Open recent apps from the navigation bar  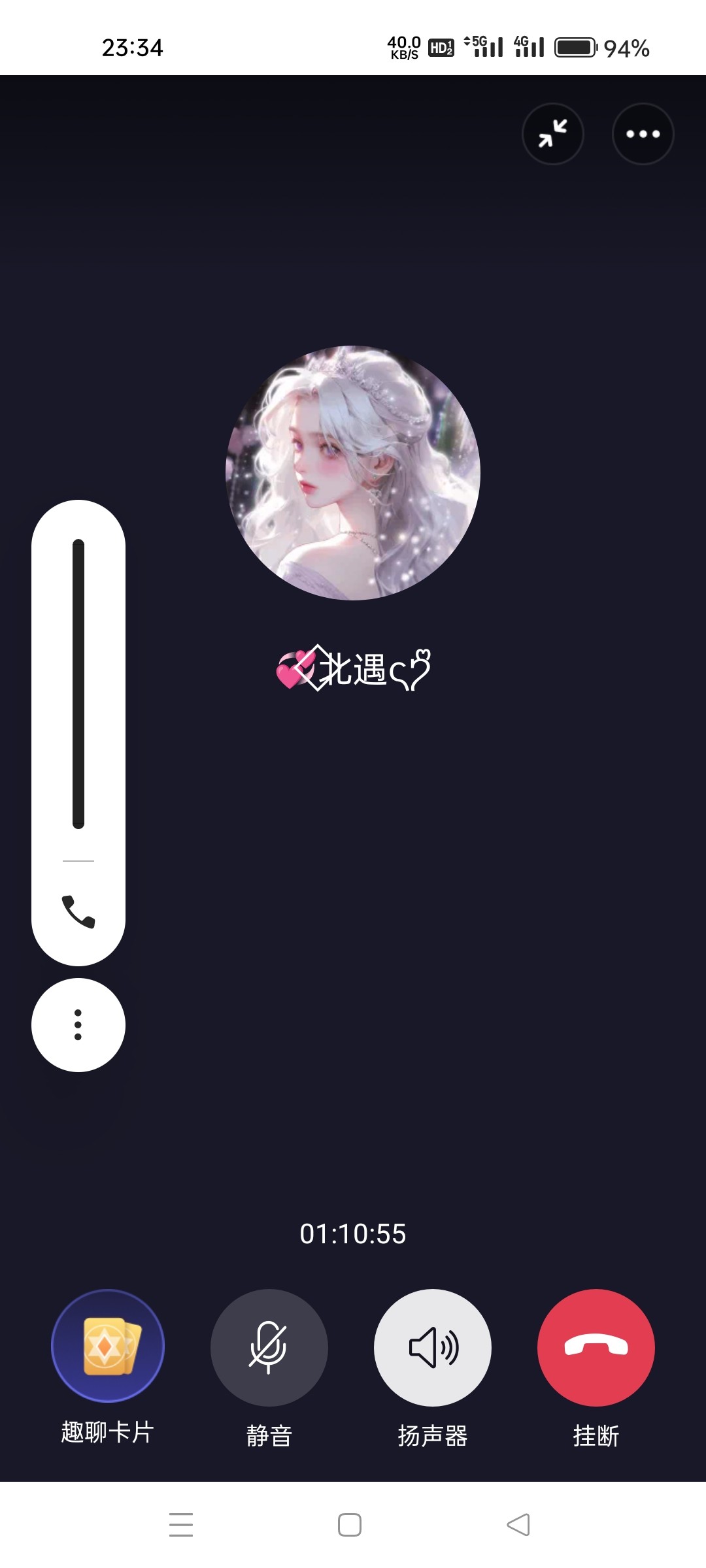[181, 1524]
